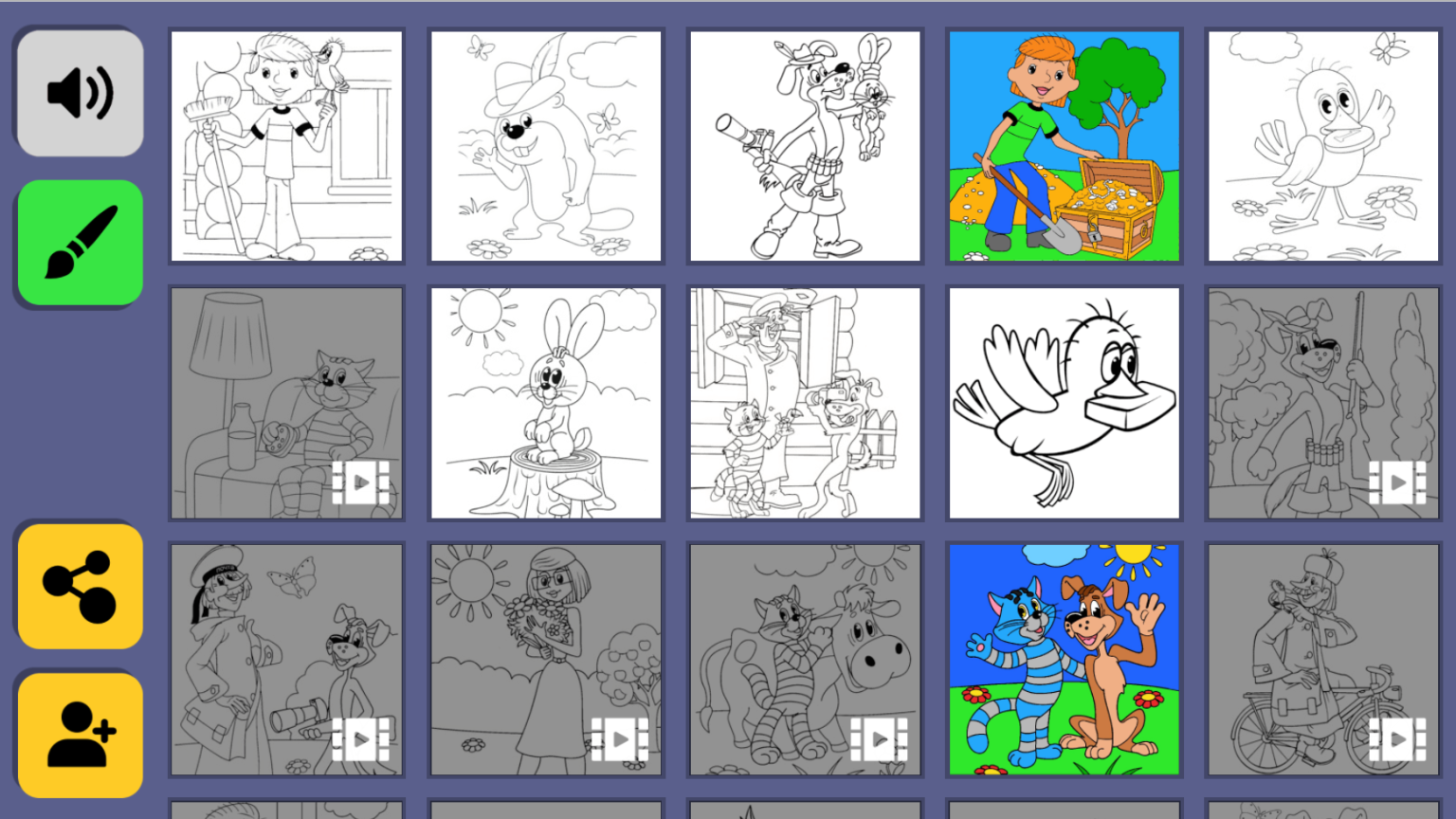This screenshot has height=819, width=1456.
Task: Share the app via the share button
Action: pyautogui.click(x=81, y=586)
